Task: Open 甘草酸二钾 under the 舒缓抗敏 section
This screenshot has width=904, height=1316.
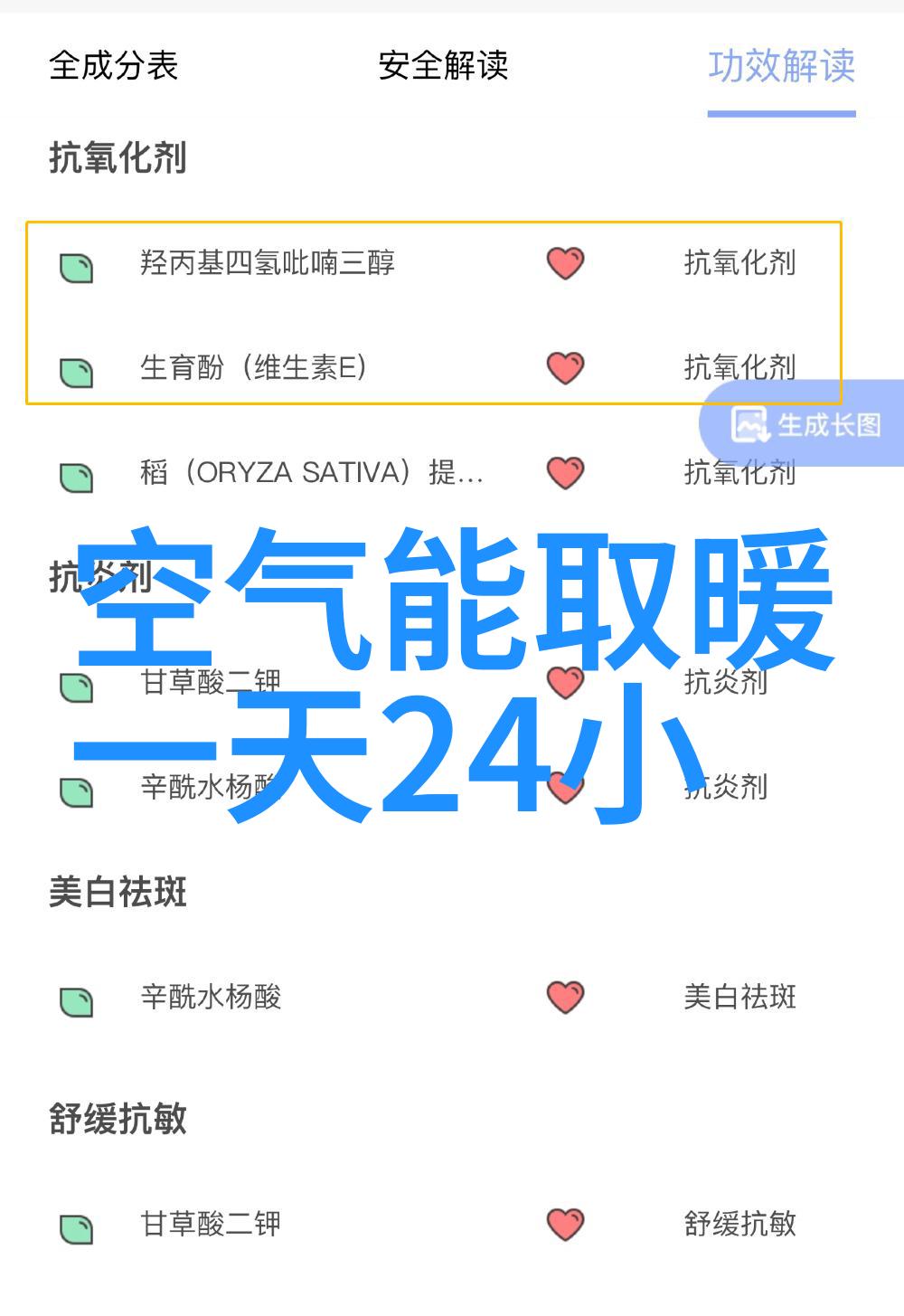Action: (x=211, y=1224)
